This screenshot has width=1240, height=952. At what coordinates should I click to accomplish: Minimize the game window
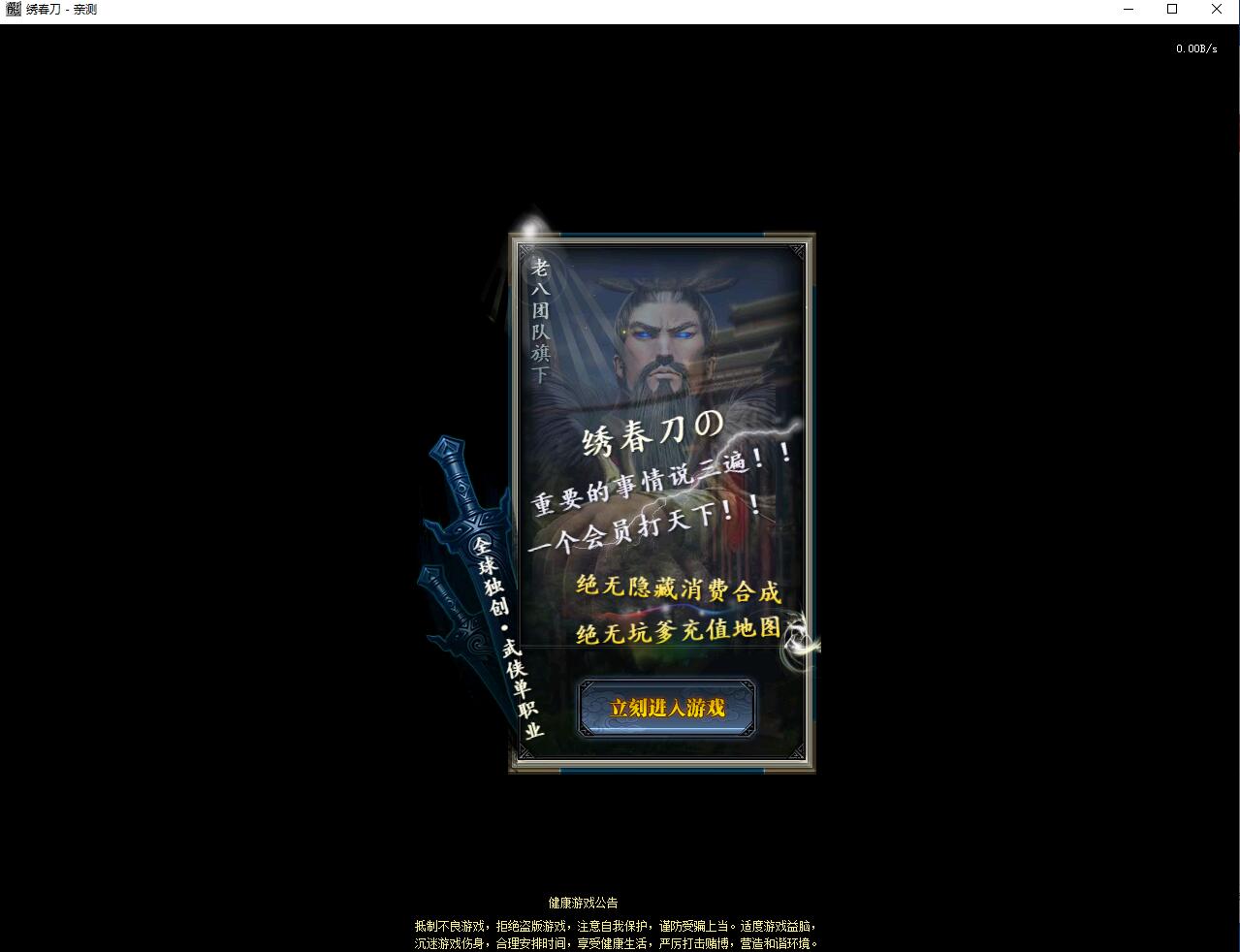click(x=1129, y=10)
